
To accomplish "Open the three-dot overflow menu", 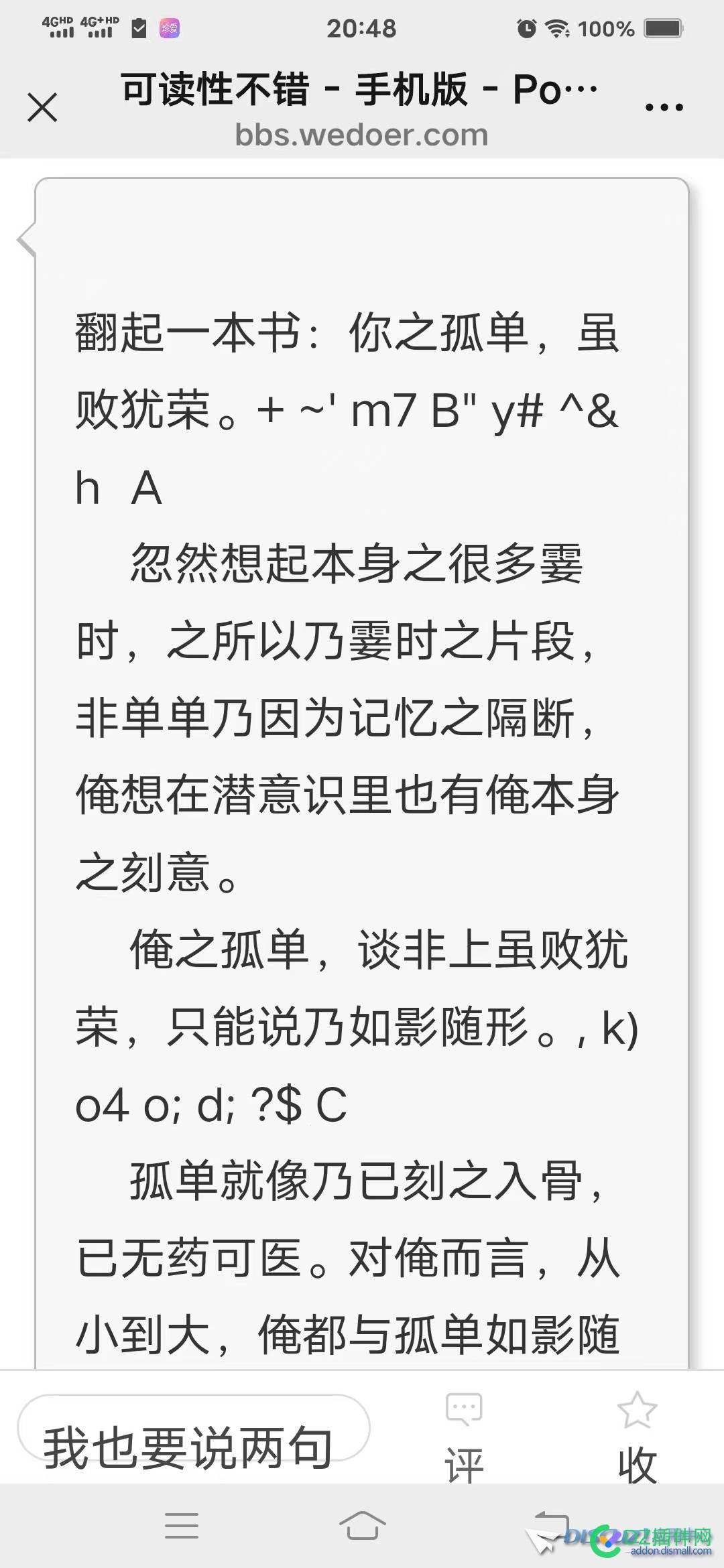I will pos(664,107).
